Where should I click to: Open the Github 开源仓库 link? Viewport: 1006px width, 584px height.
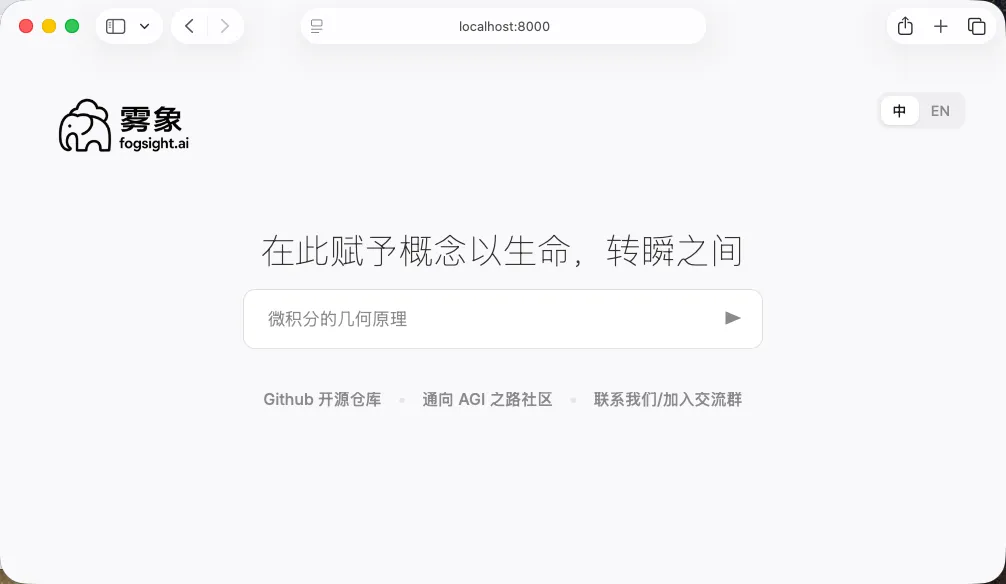[322, 399]
